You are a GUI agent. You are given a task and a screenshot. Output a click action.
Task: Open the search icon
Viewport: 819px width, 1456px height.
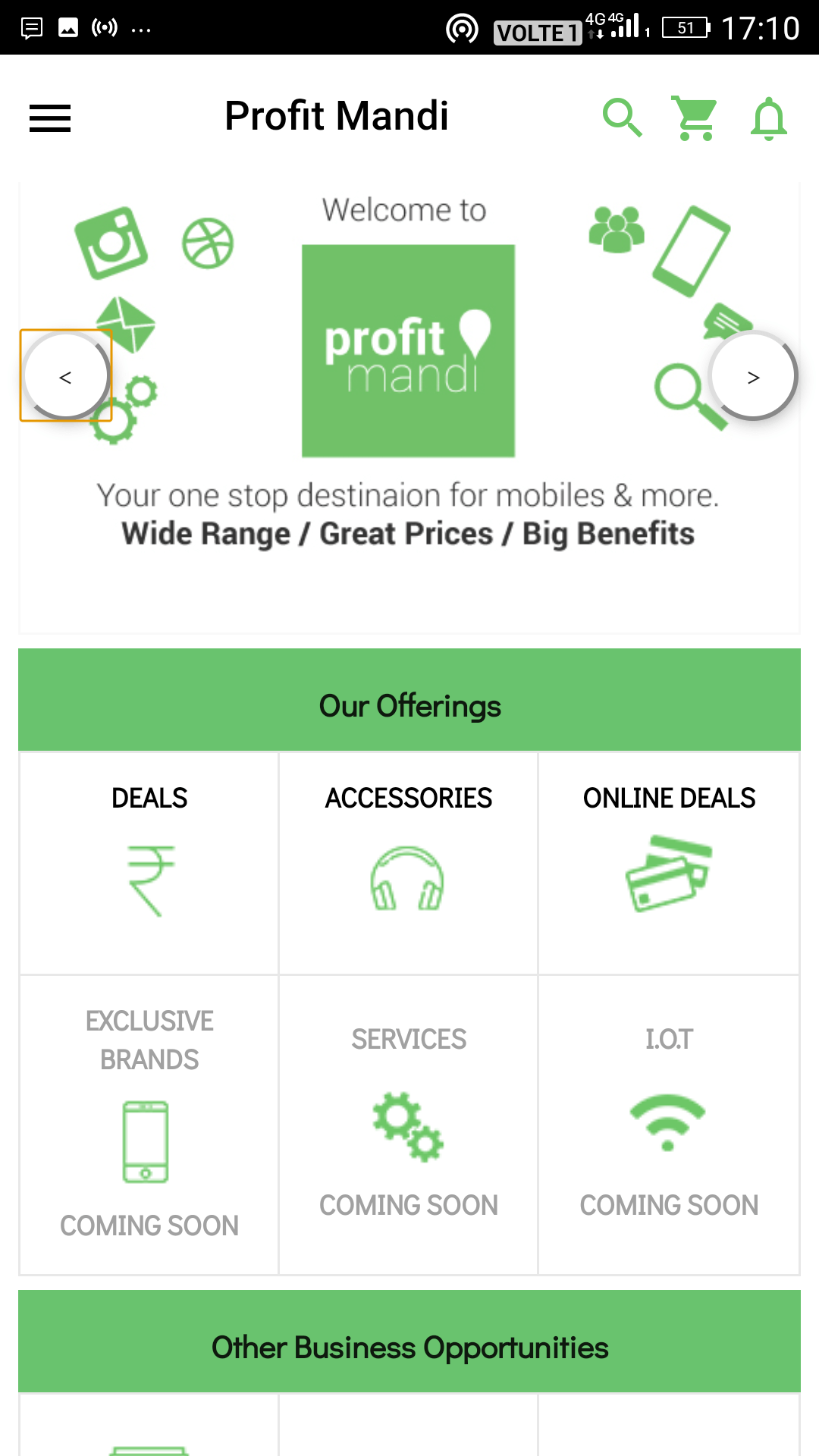click(x=622, y=118)
